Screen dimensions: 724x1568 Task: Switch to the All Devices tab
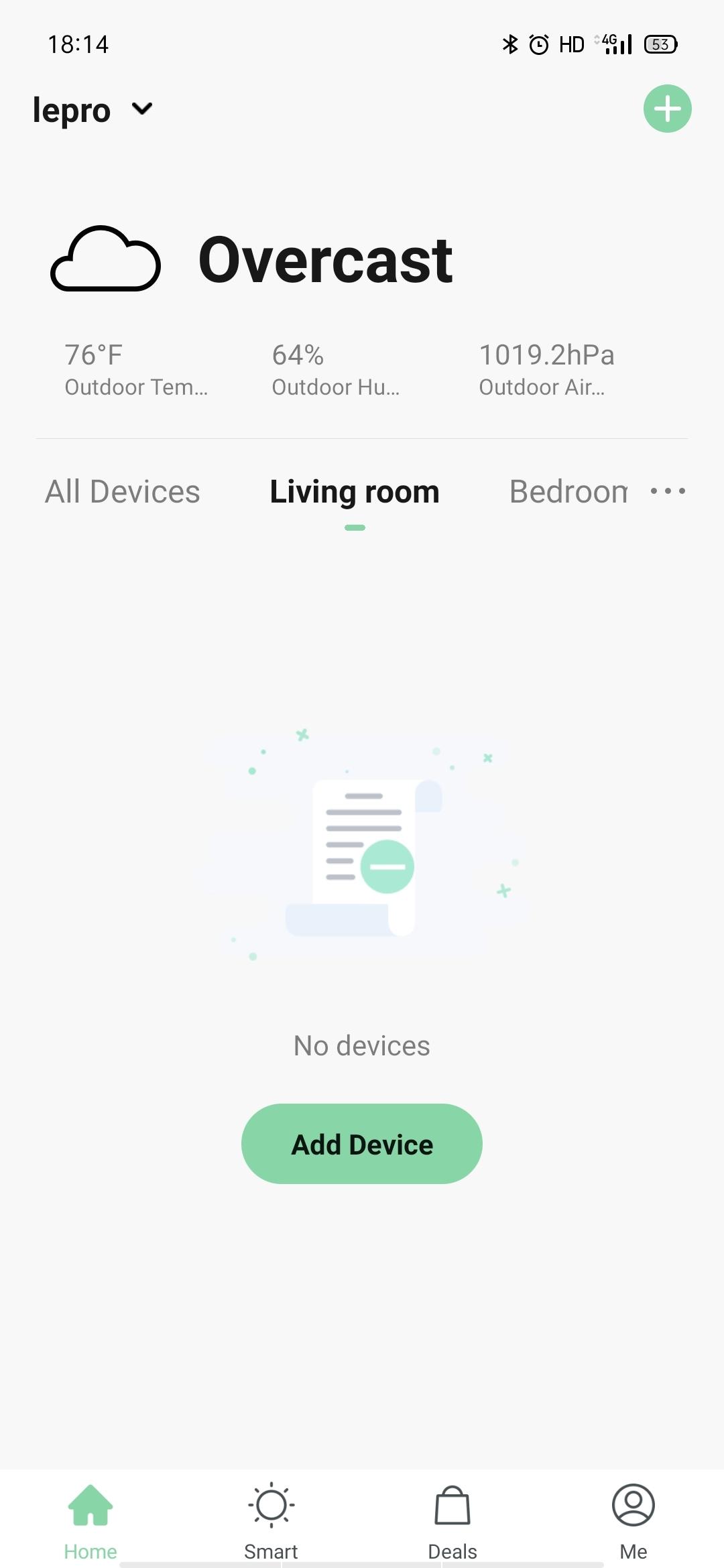(x=123, y=492)
